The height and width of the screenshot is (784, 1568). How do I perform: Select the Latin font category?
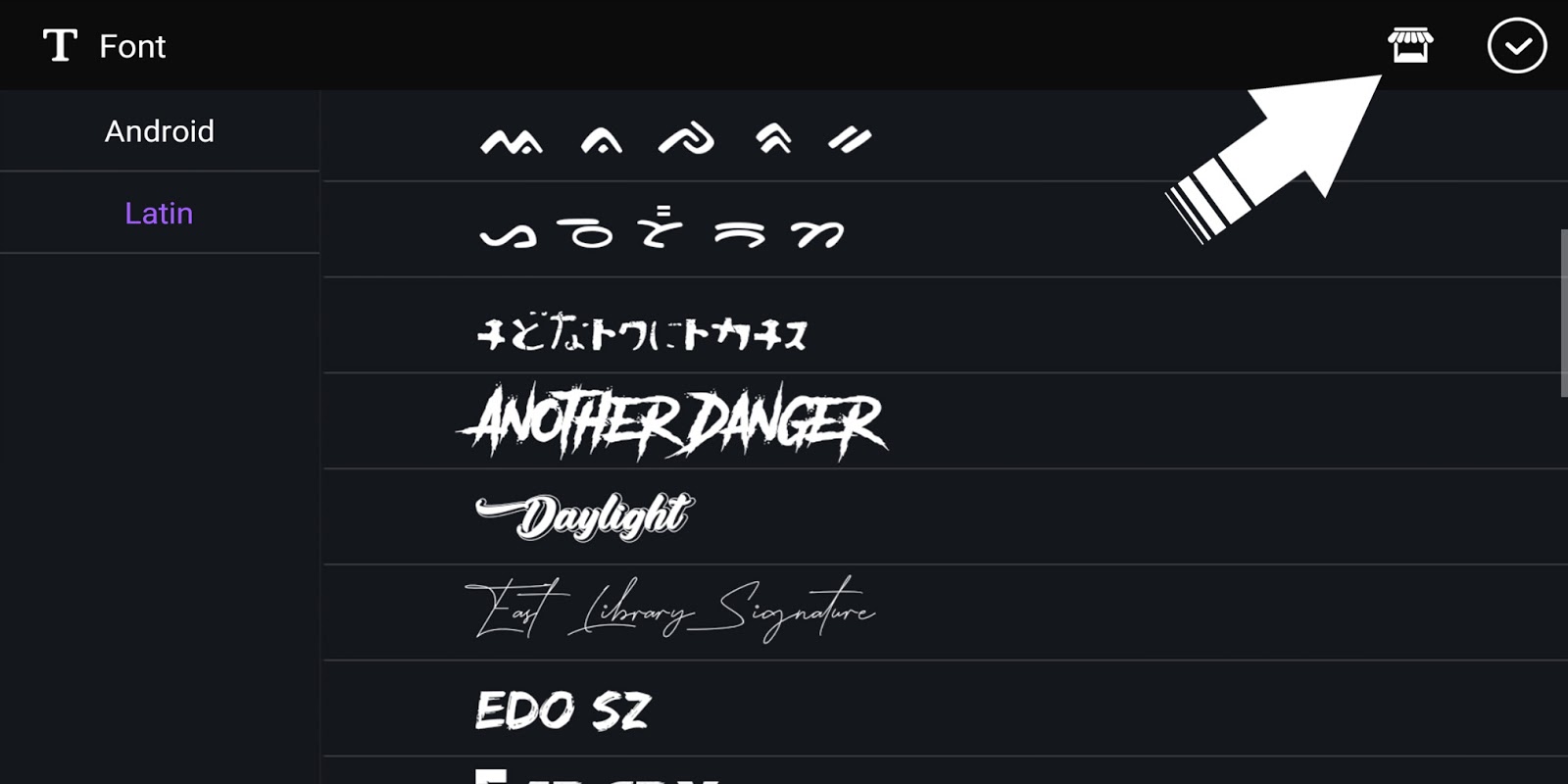pos(160,213)
